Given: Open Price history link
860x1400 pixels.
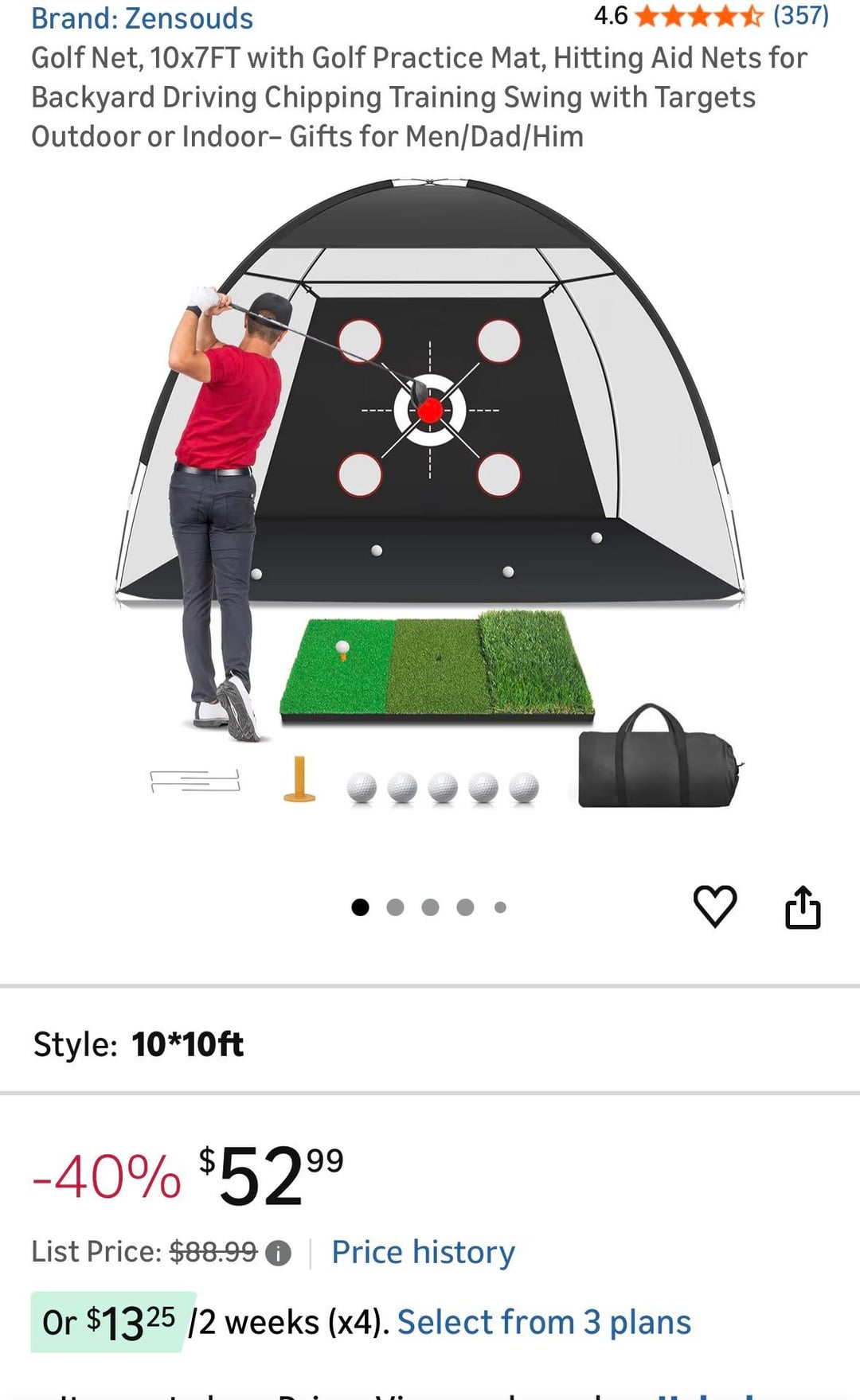Looking at the screenshot, I should pyautogui.click(x=423, y=1252).
